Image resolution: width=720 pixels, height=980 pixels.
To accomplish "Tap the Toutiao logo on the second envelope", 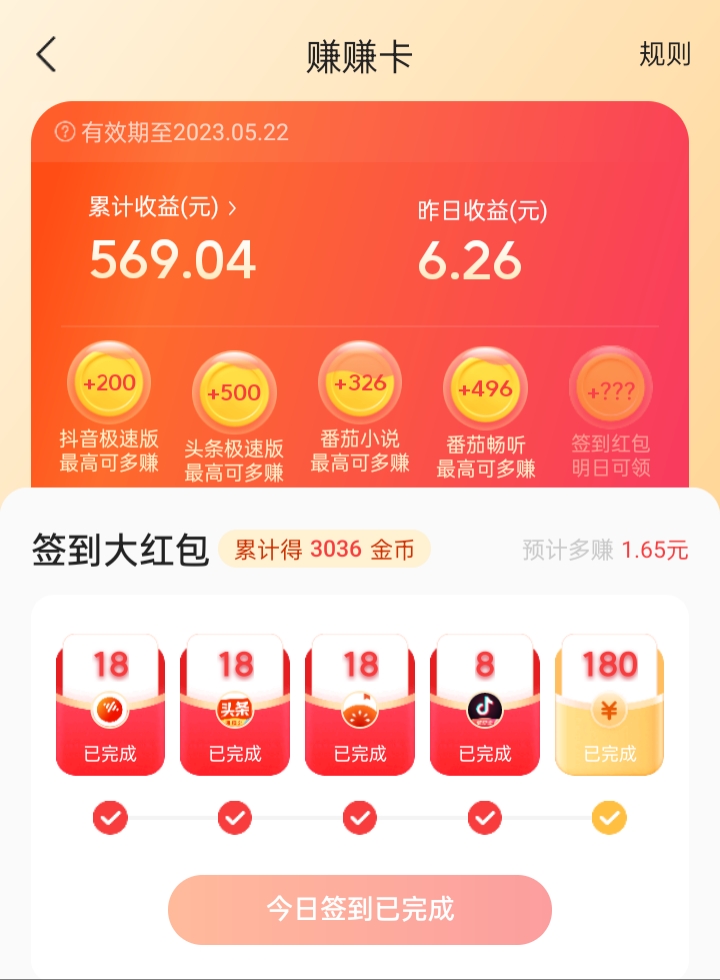I will pyautogui.click(x=235, y=705).
